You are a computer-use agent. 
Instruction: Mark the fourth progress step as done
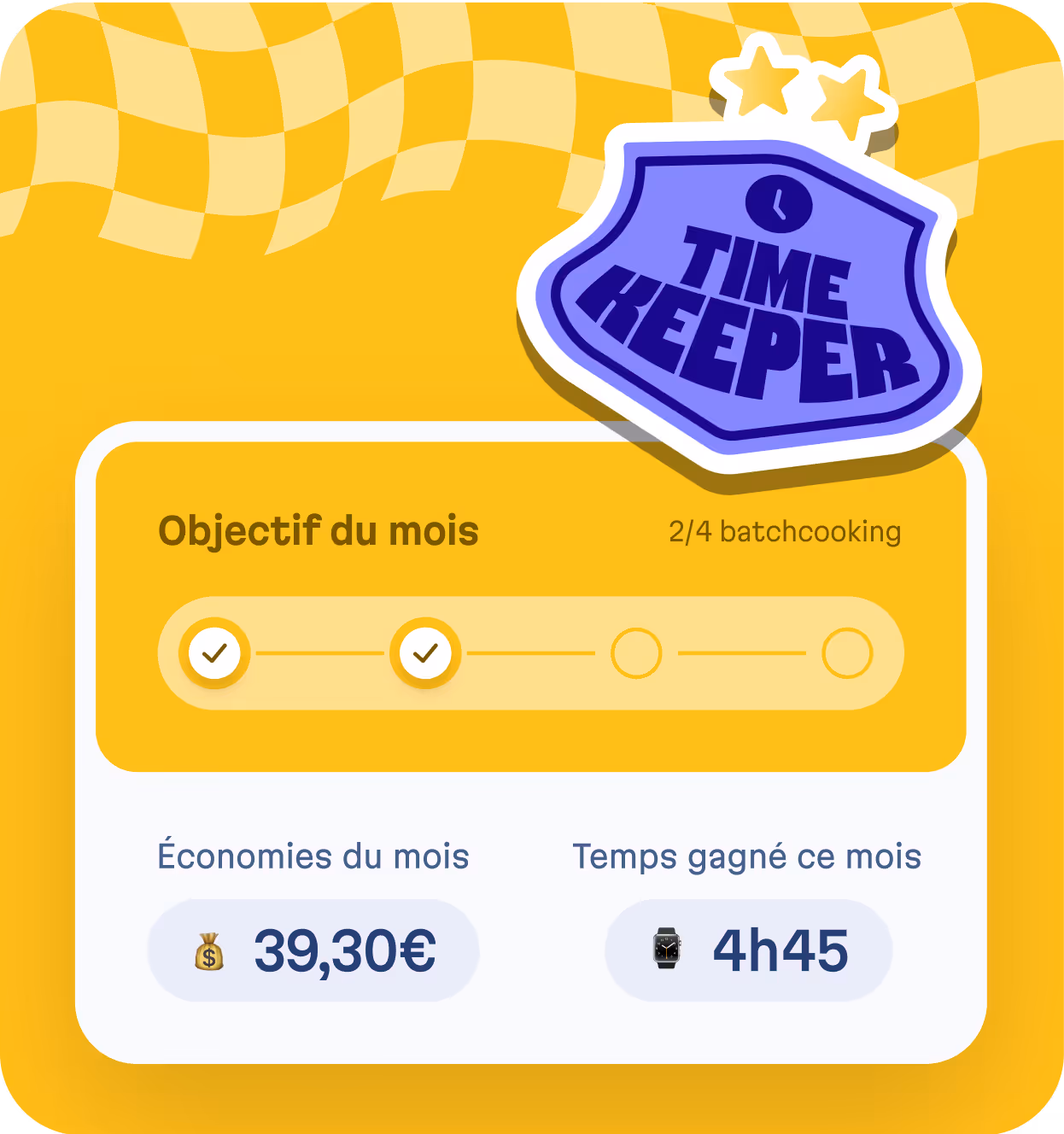tap(847, 653)
